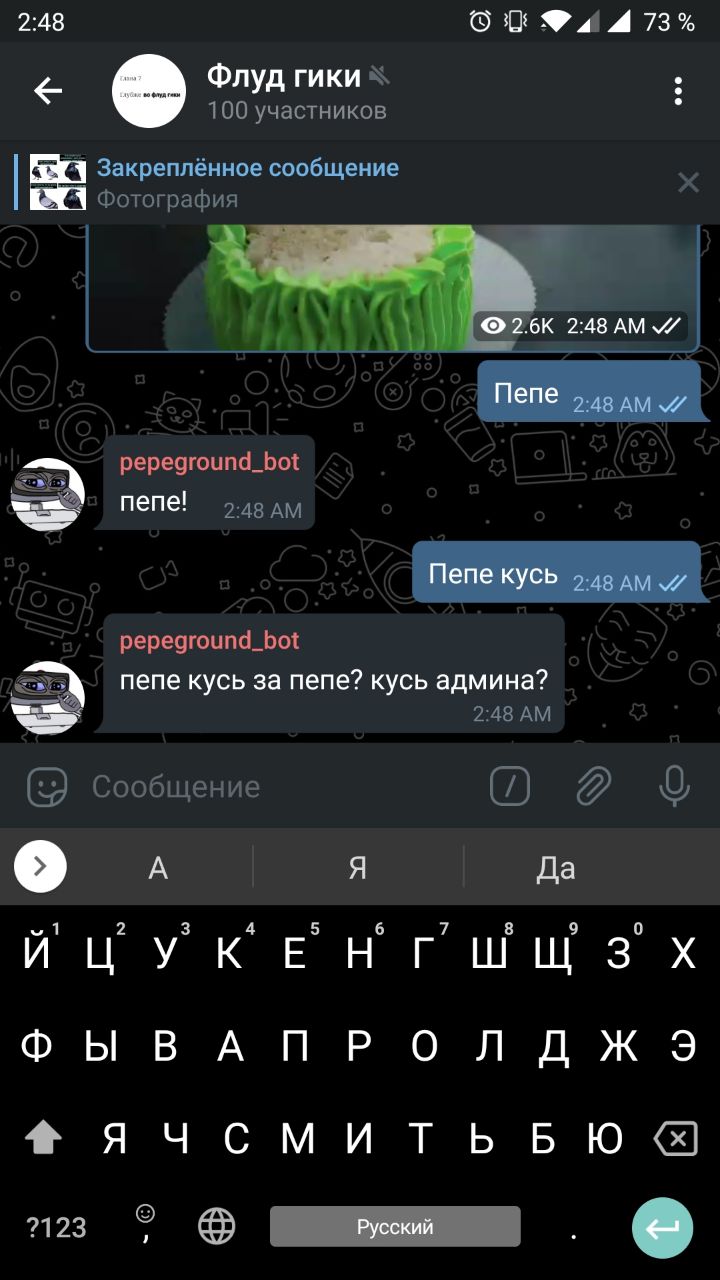The width and height of the screenshot is (720, 1280).
Task: Open the sticker and emoji panel
Action: pos(47,787)
